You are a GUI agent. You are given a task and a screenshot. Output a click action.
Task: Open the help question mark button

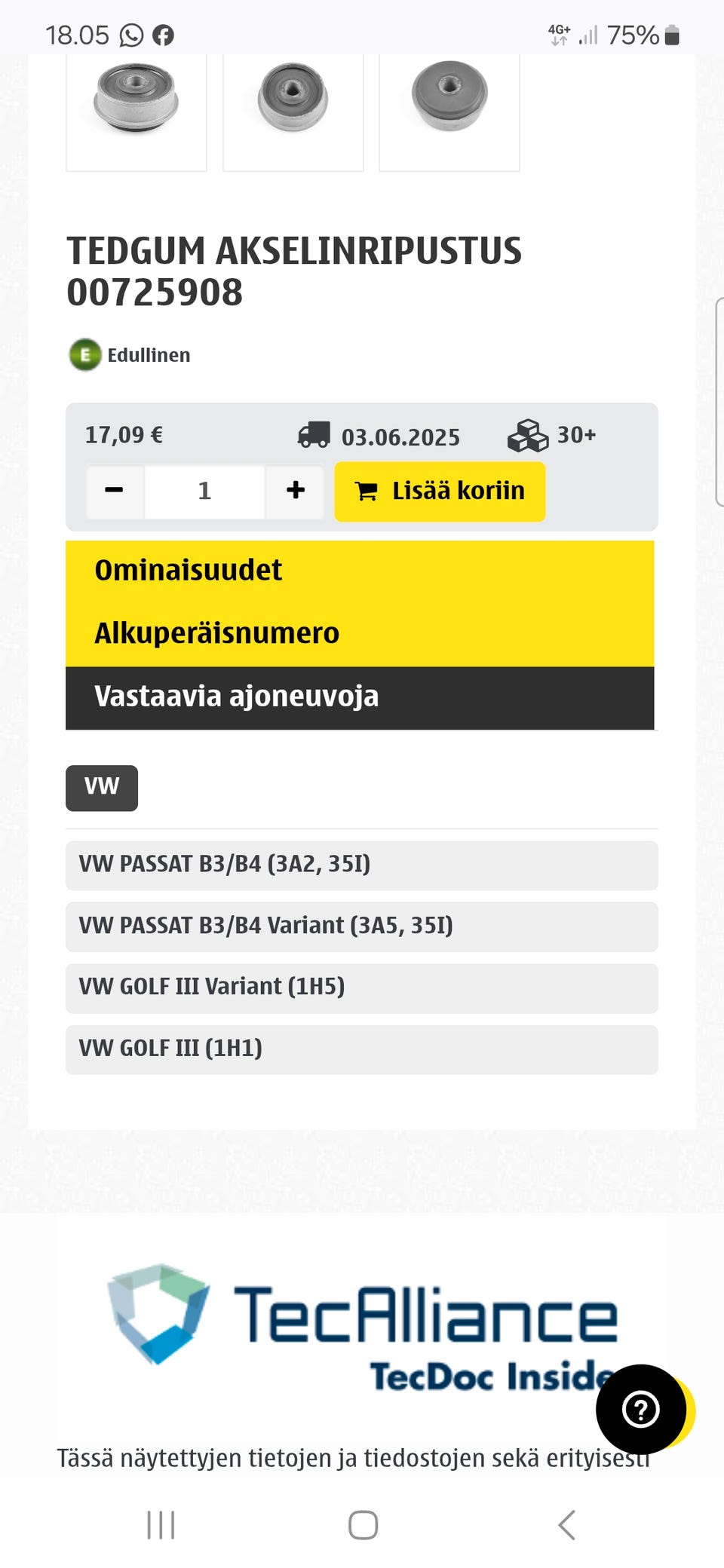(641, 1409)
